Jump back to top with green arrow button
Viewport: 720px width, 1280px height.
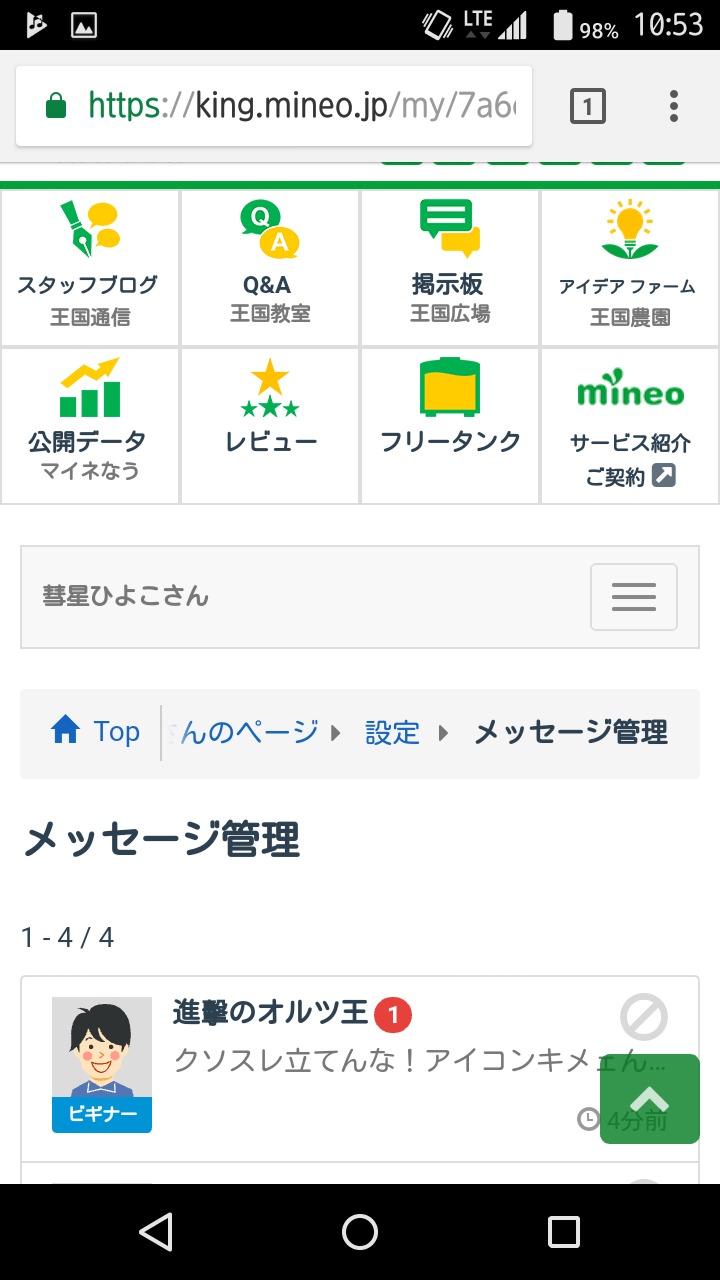[649, 1099]
